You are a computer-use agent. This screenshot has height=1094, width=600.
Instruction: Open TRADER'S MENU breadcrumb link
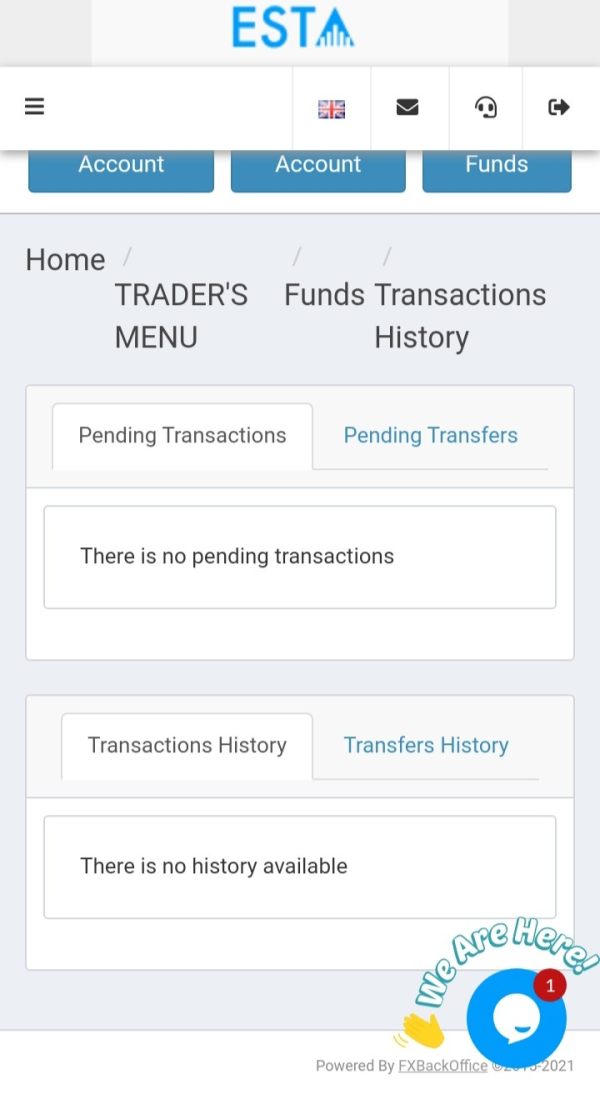click(181, 316)
